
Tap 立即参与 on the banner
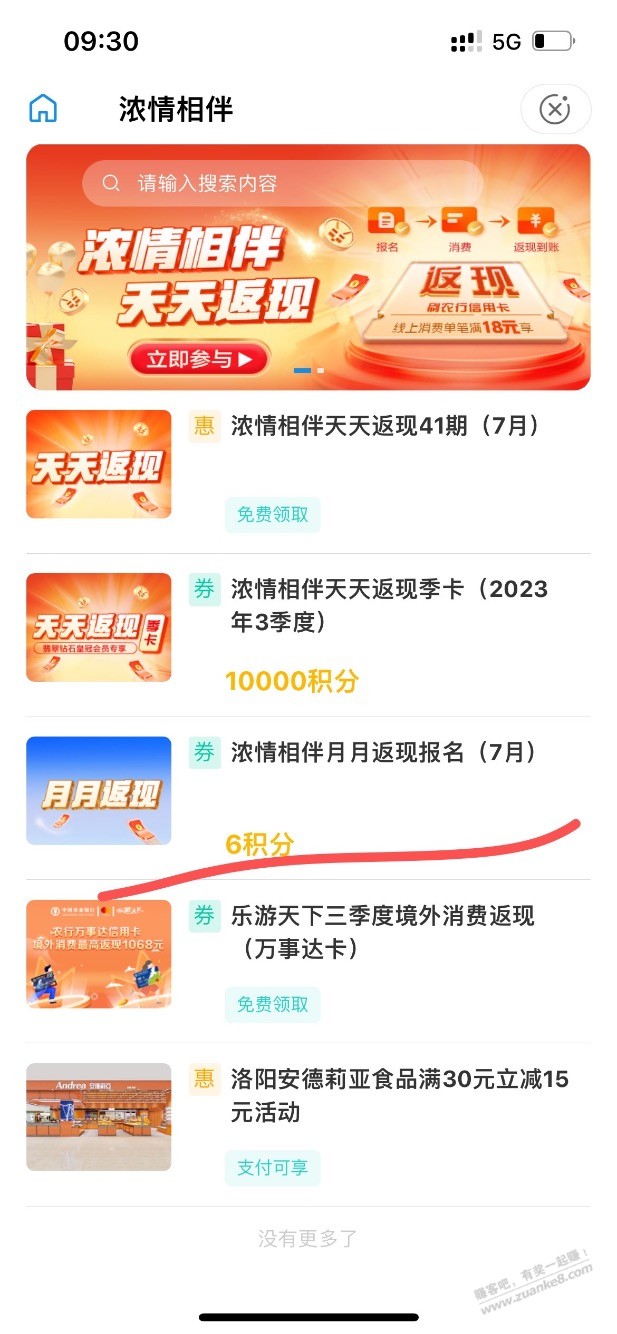(198, 358)
